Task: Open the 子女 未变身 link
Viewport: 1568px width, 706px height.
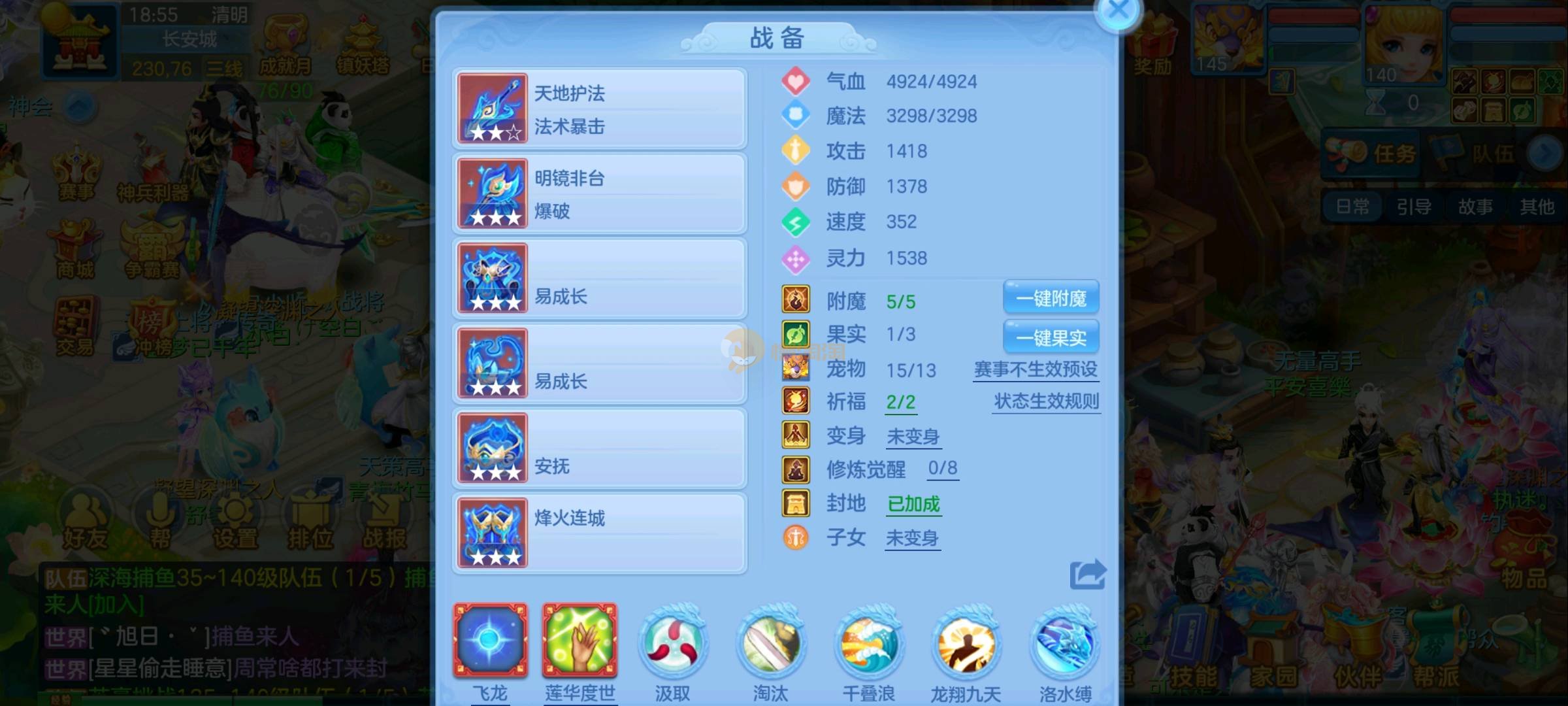Action: pyautogui.click(x=912, y=538)
